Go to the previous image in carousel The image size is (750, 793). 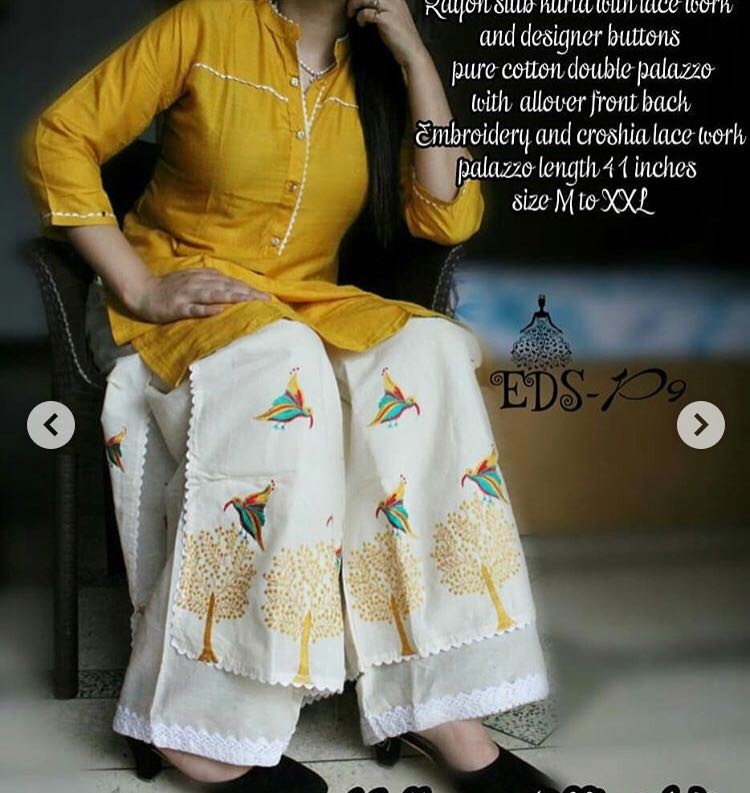[x=51, y=425]
